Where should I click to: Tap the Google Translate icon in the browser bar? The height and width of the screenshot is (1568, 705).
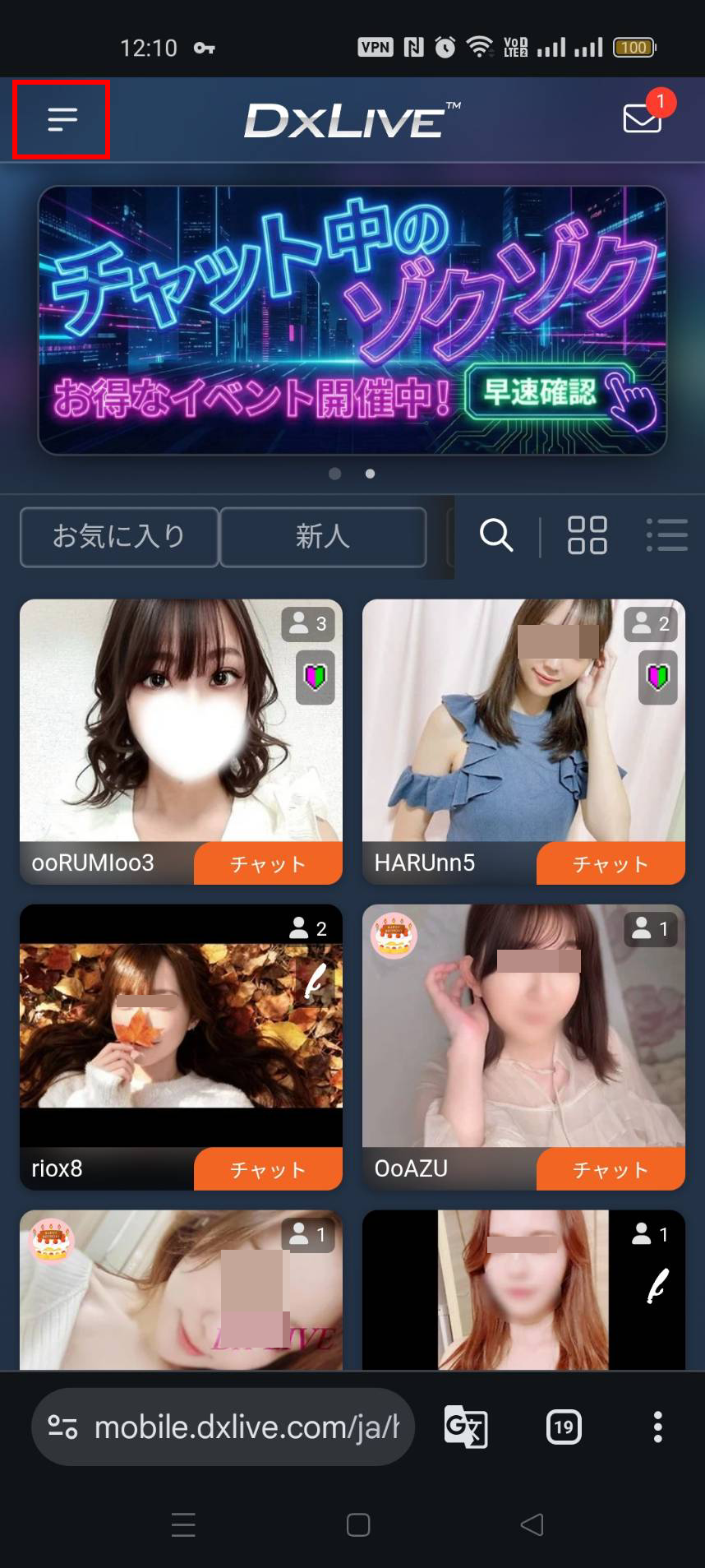click(465, 1427)
